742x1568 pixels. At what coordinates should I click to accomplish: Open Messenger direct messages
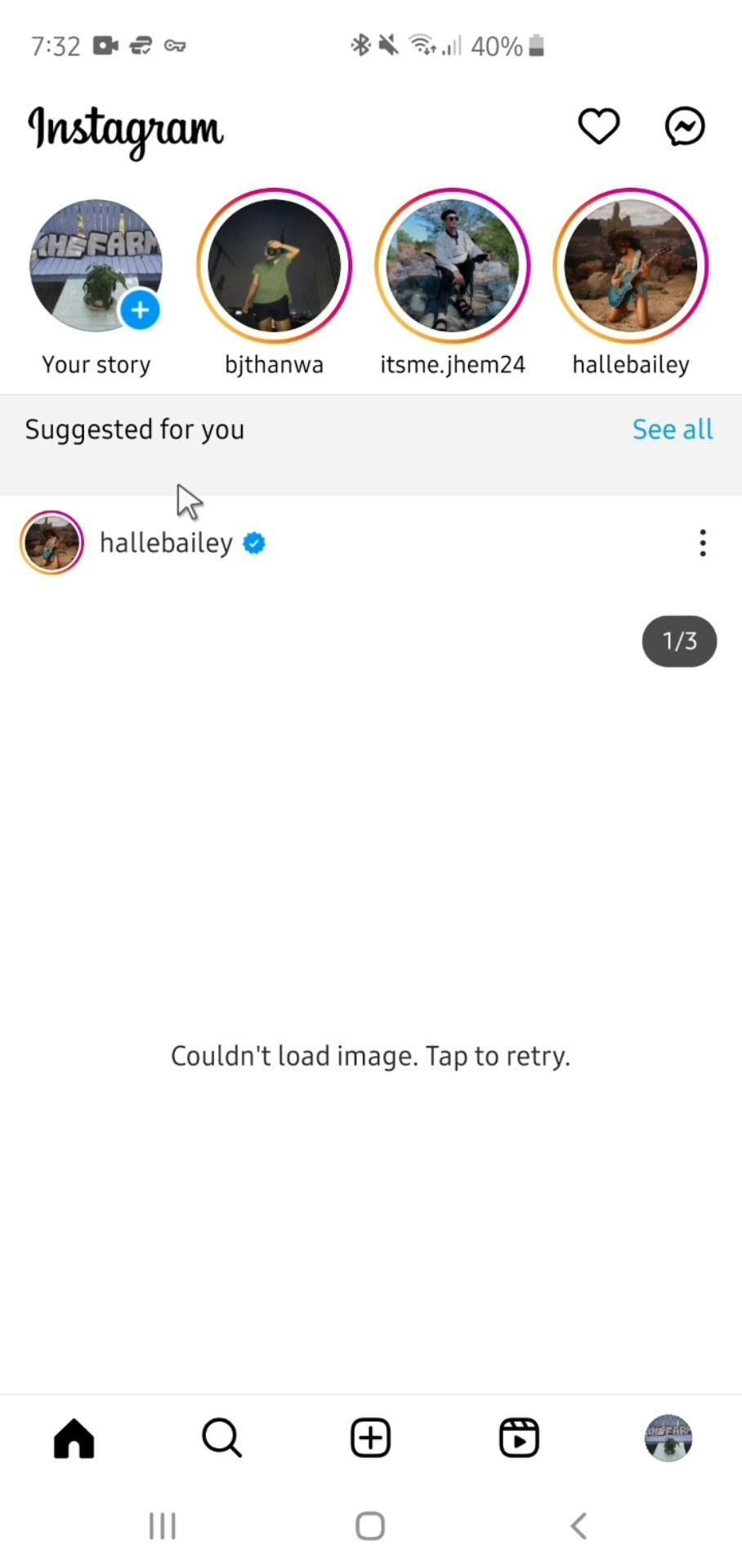point(685,127)
